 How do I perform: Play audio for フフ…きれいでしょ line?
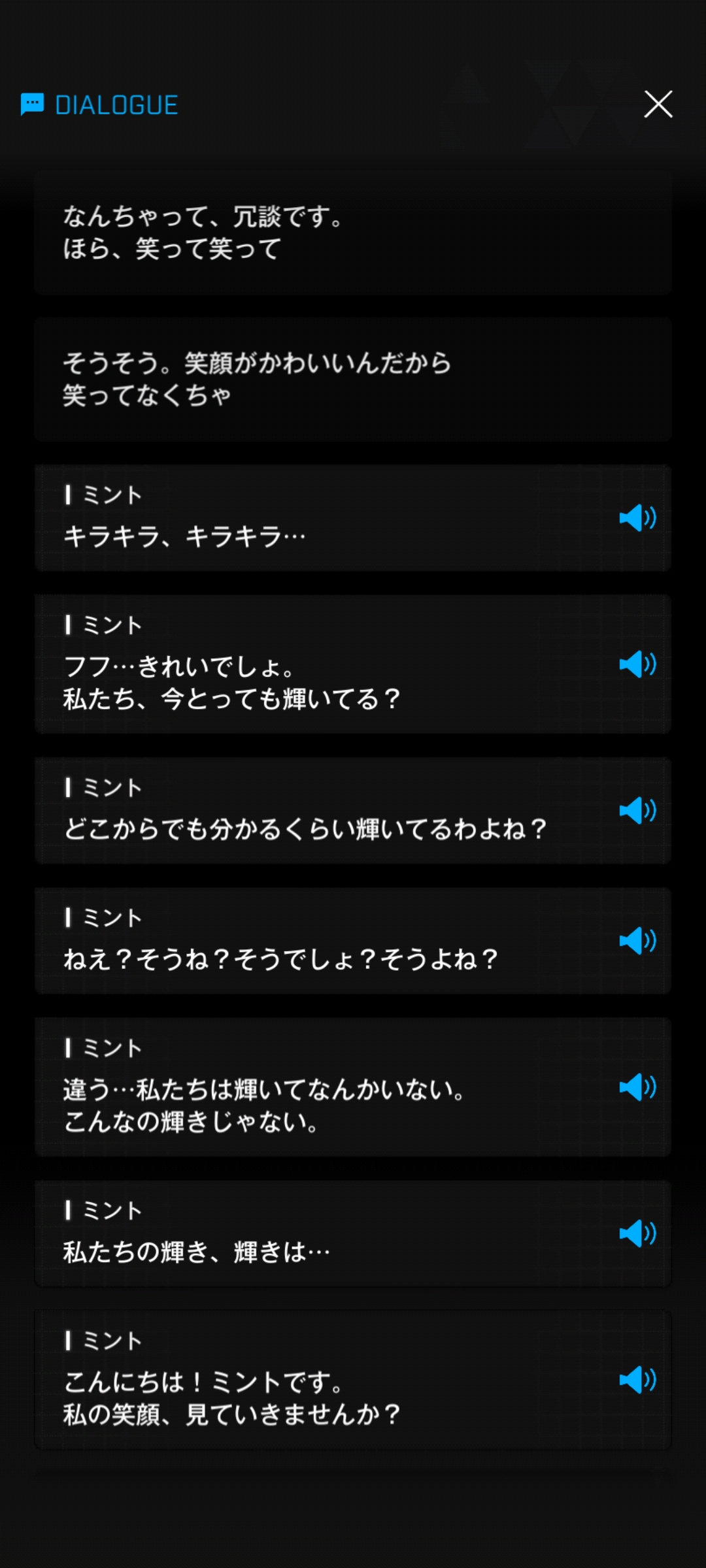[637, 664]
